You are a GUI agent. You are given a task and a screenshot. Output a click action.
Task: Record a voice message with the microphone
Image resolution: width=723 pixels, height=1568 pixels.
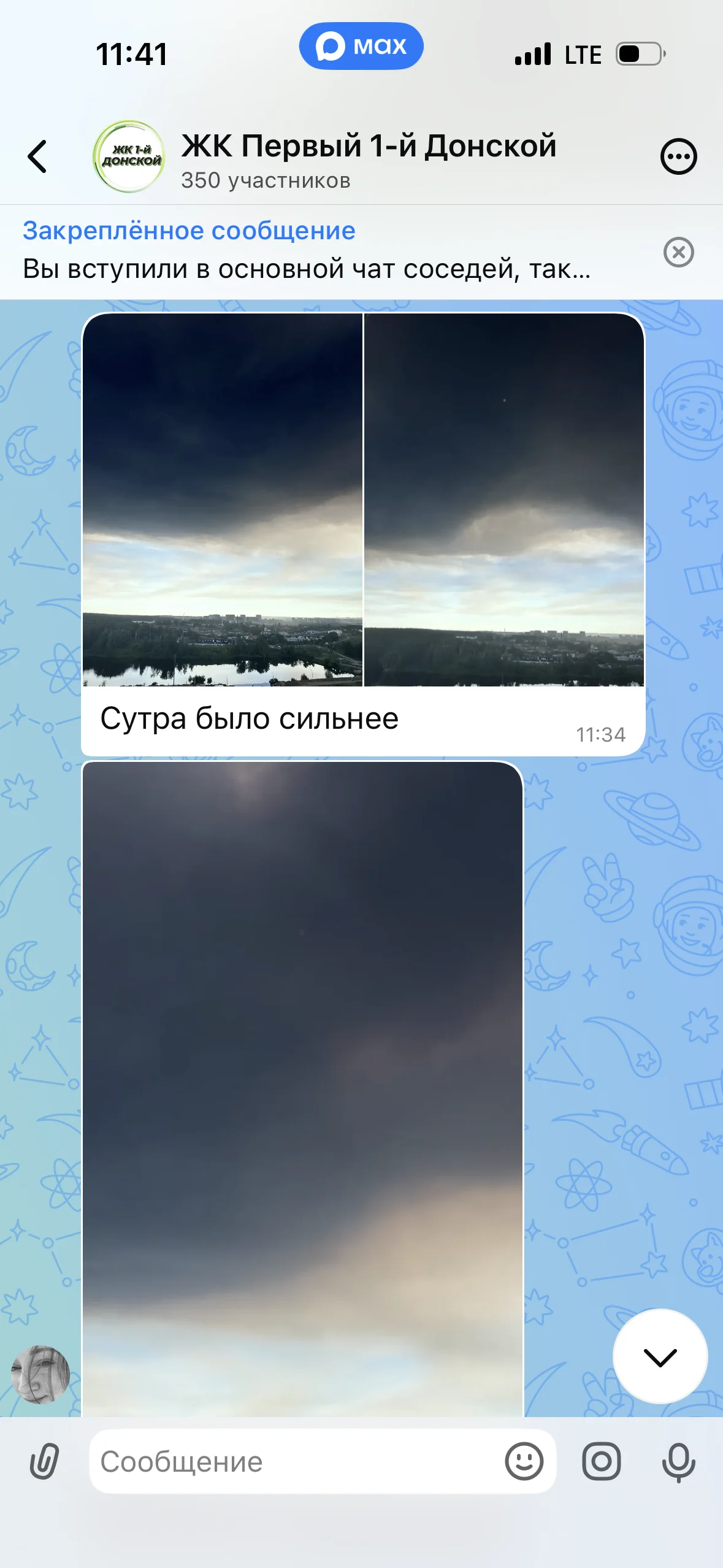click(678, 1462)
